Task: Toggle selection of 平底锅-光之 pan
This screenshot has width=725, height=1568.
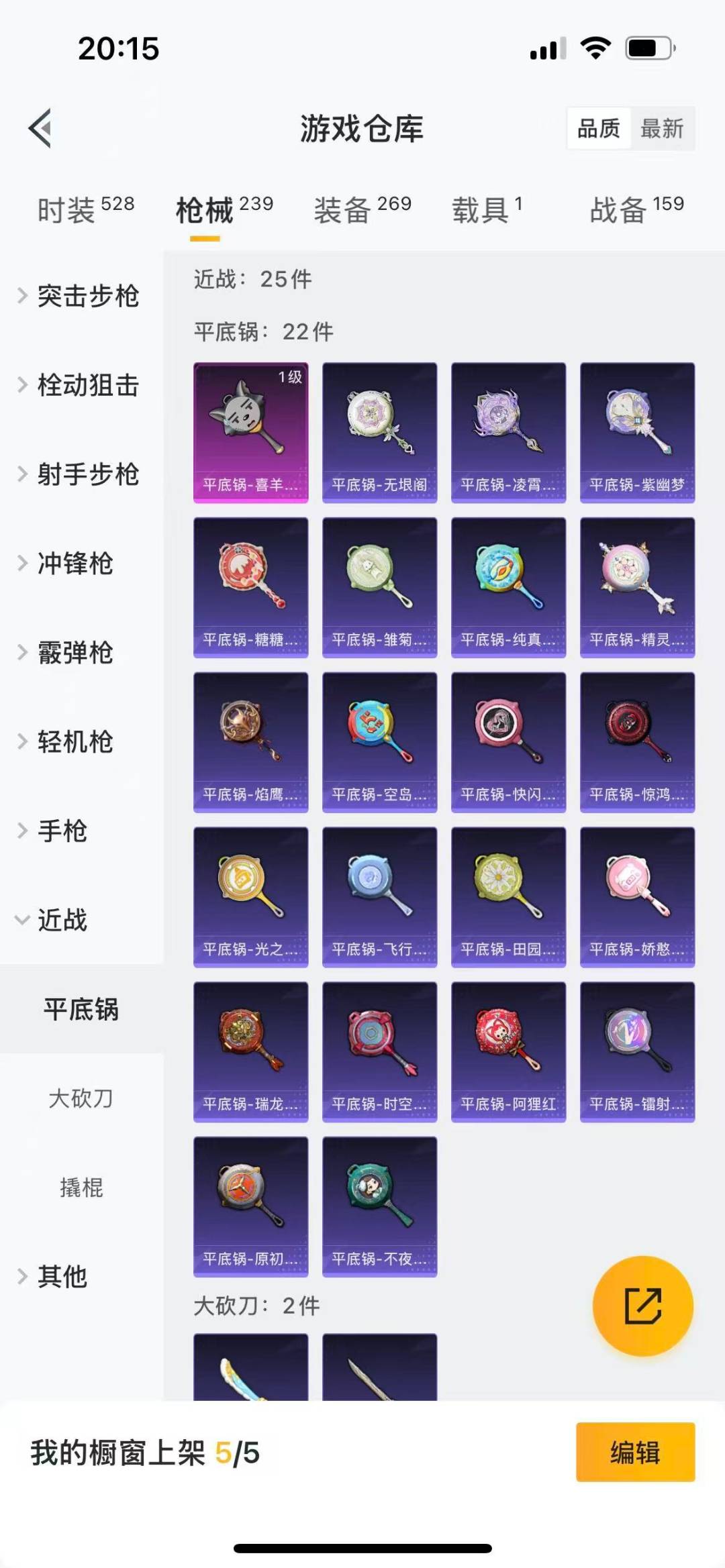Action: [x=251, y=897]
